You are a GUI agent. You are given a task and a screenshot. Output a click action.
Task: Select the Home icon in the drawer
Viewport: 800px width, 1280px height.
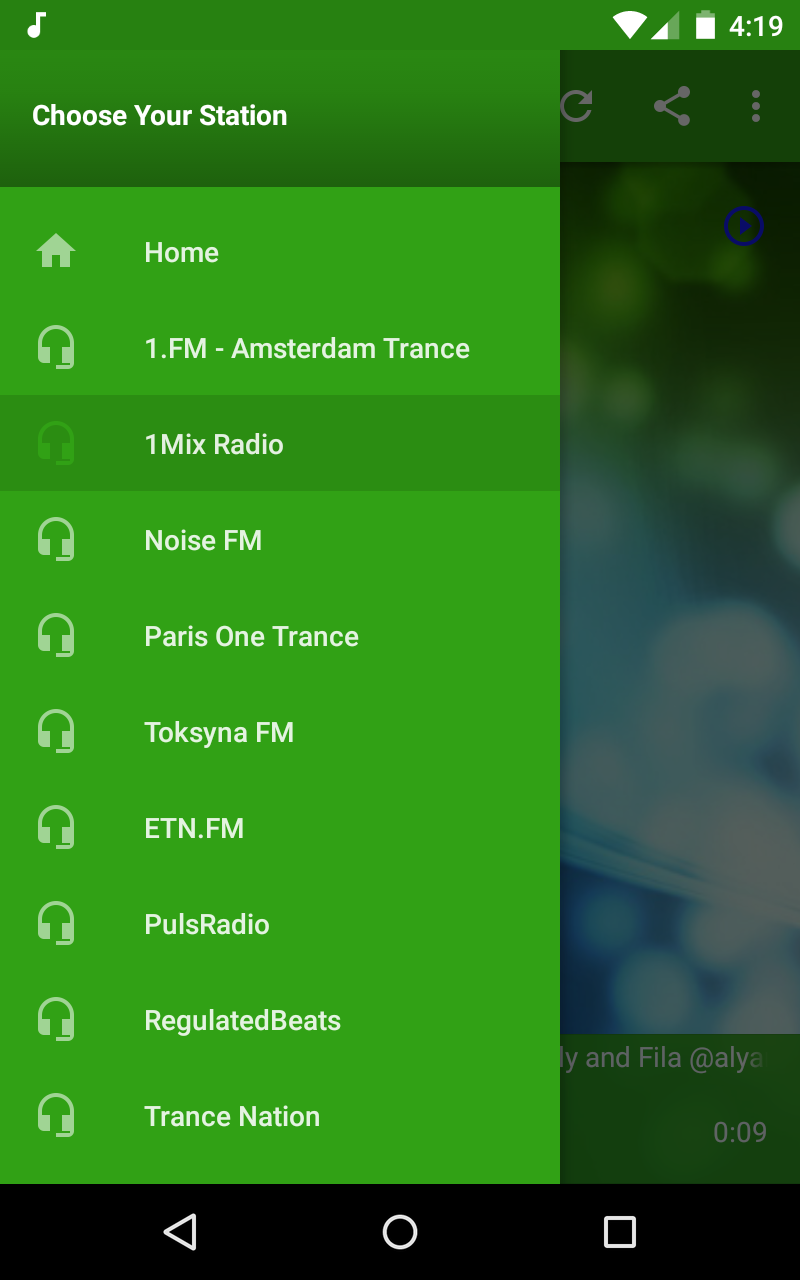pos(57,252)
